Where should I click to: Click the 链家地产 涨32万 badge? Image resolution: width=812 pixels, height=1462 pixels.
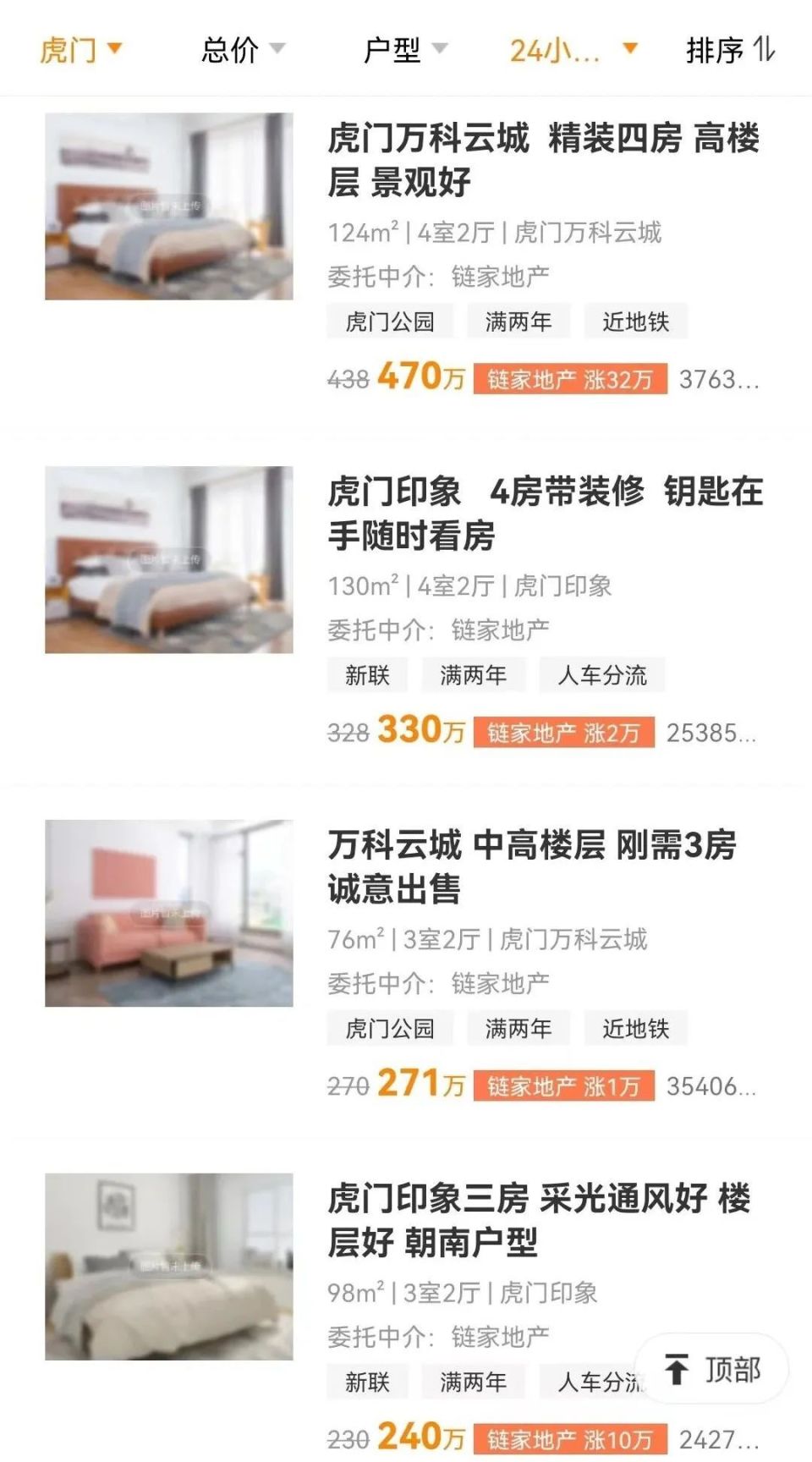point(570,380)
